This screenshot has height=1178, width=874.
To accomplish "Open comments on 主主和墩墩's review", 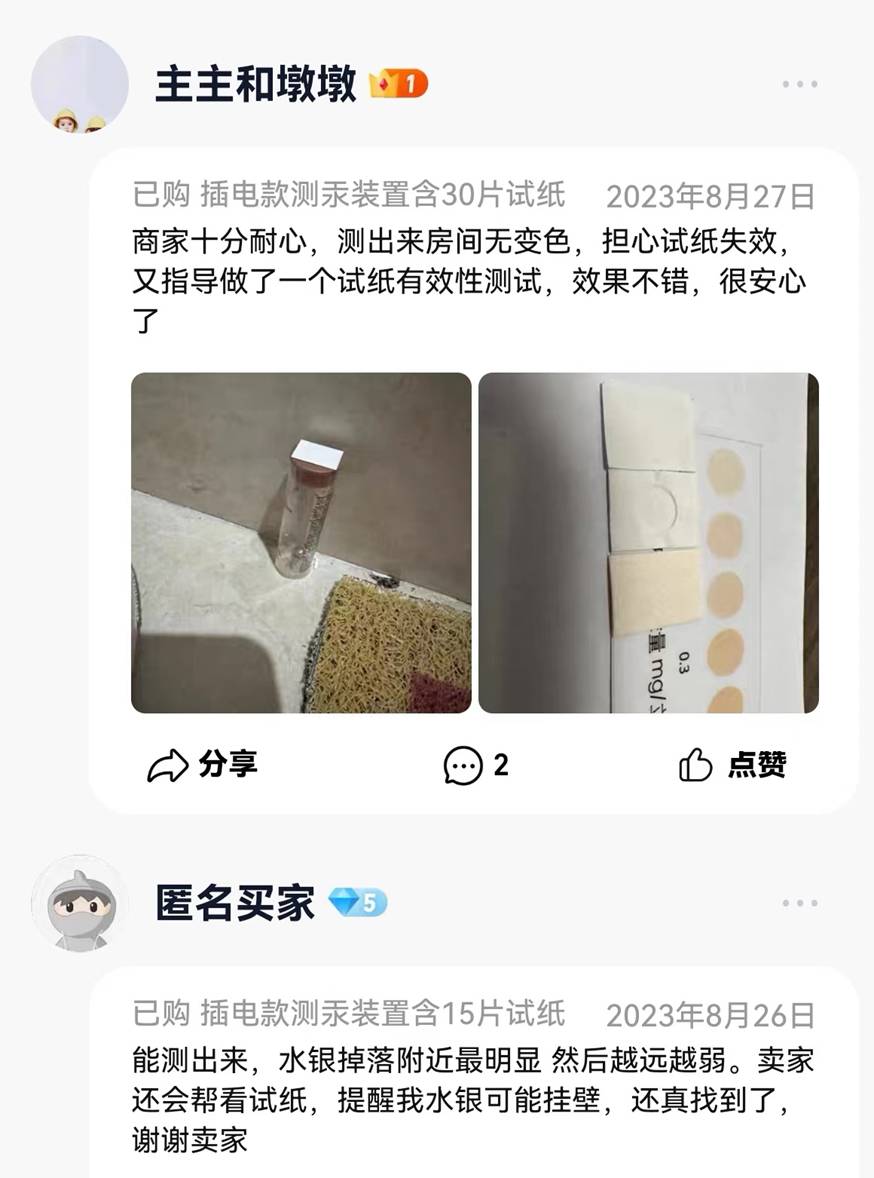I will point(476,766).
